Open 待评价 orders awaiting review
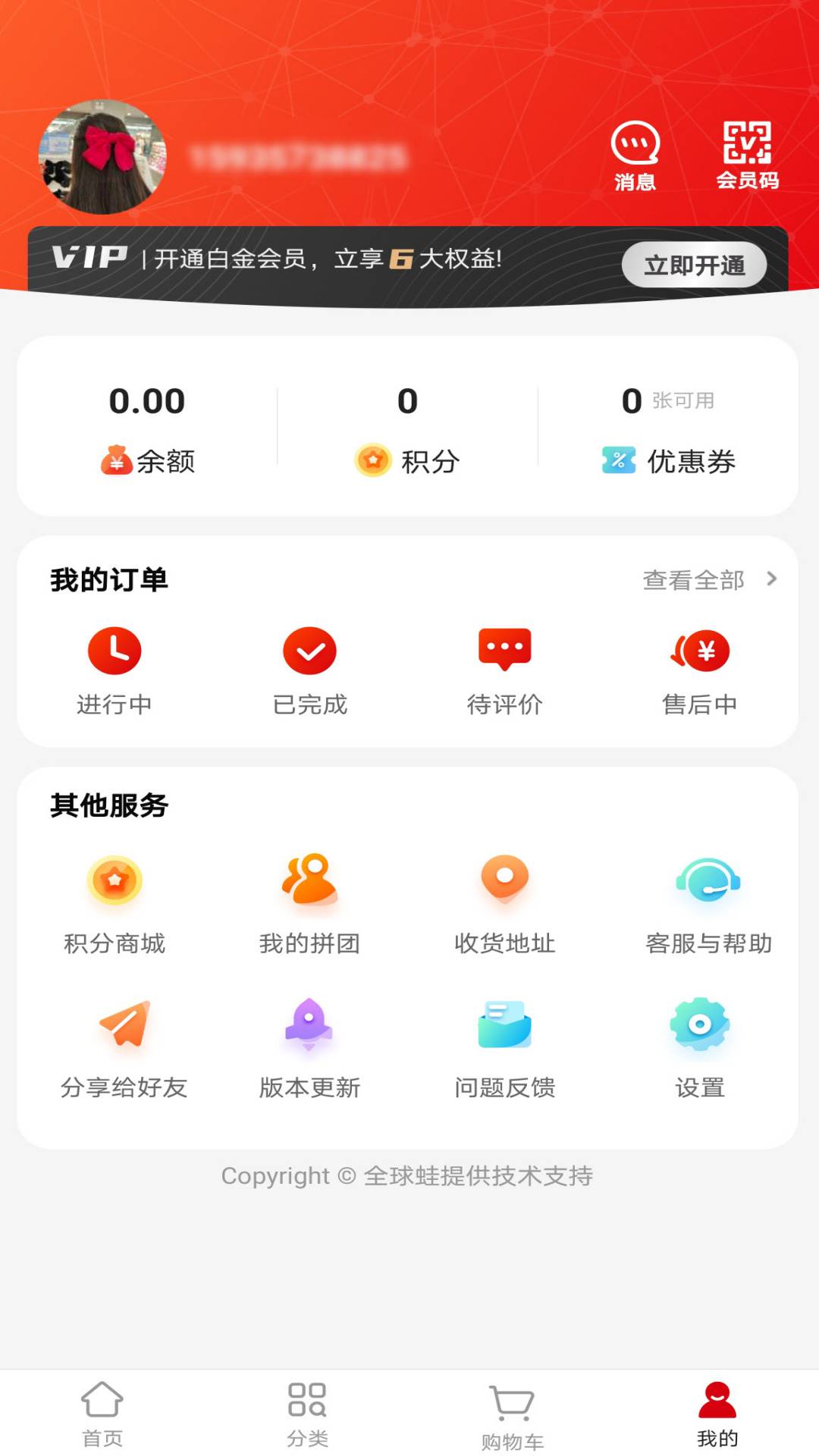 504,672
